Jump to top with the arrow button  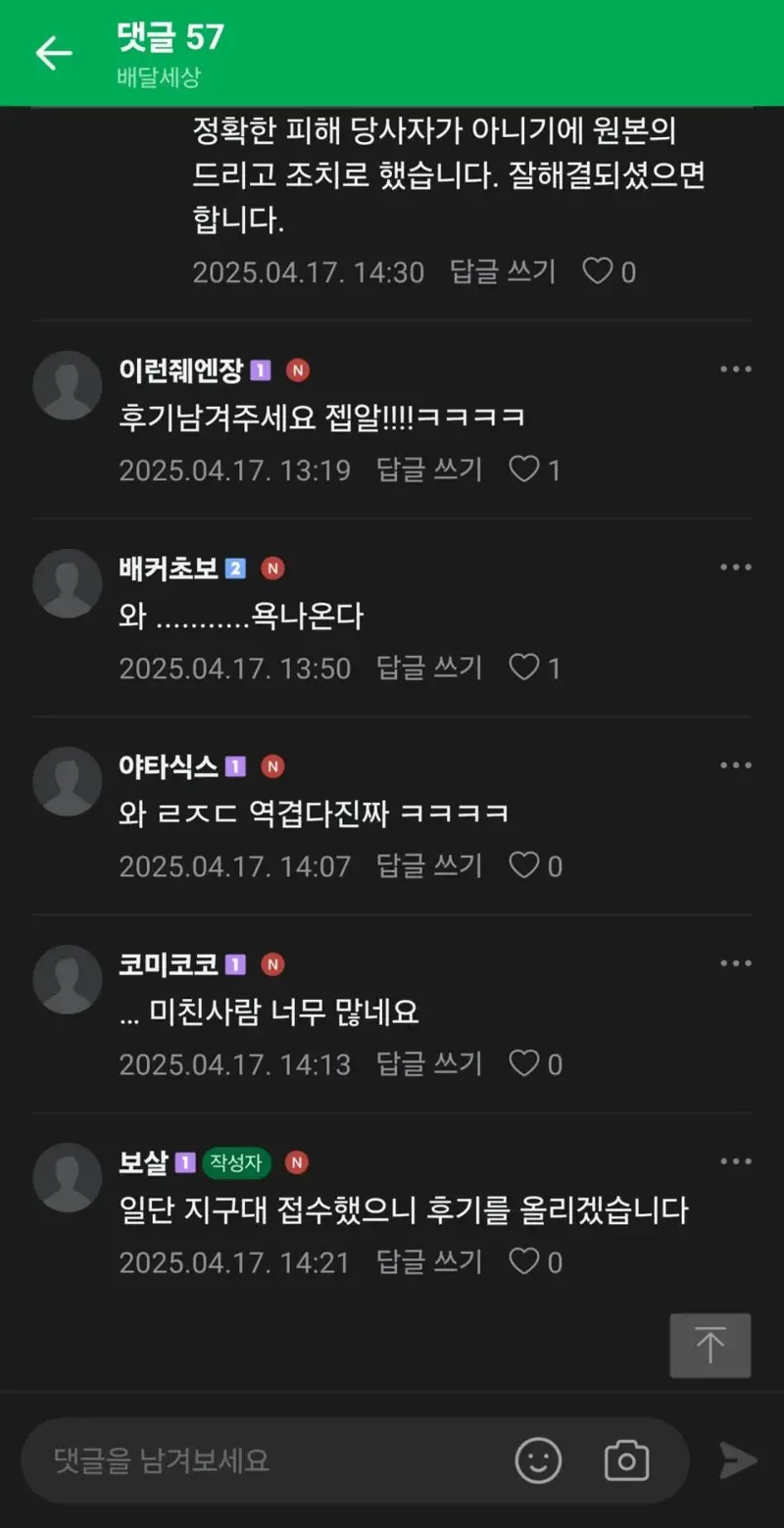click(x=710, y=1346)
